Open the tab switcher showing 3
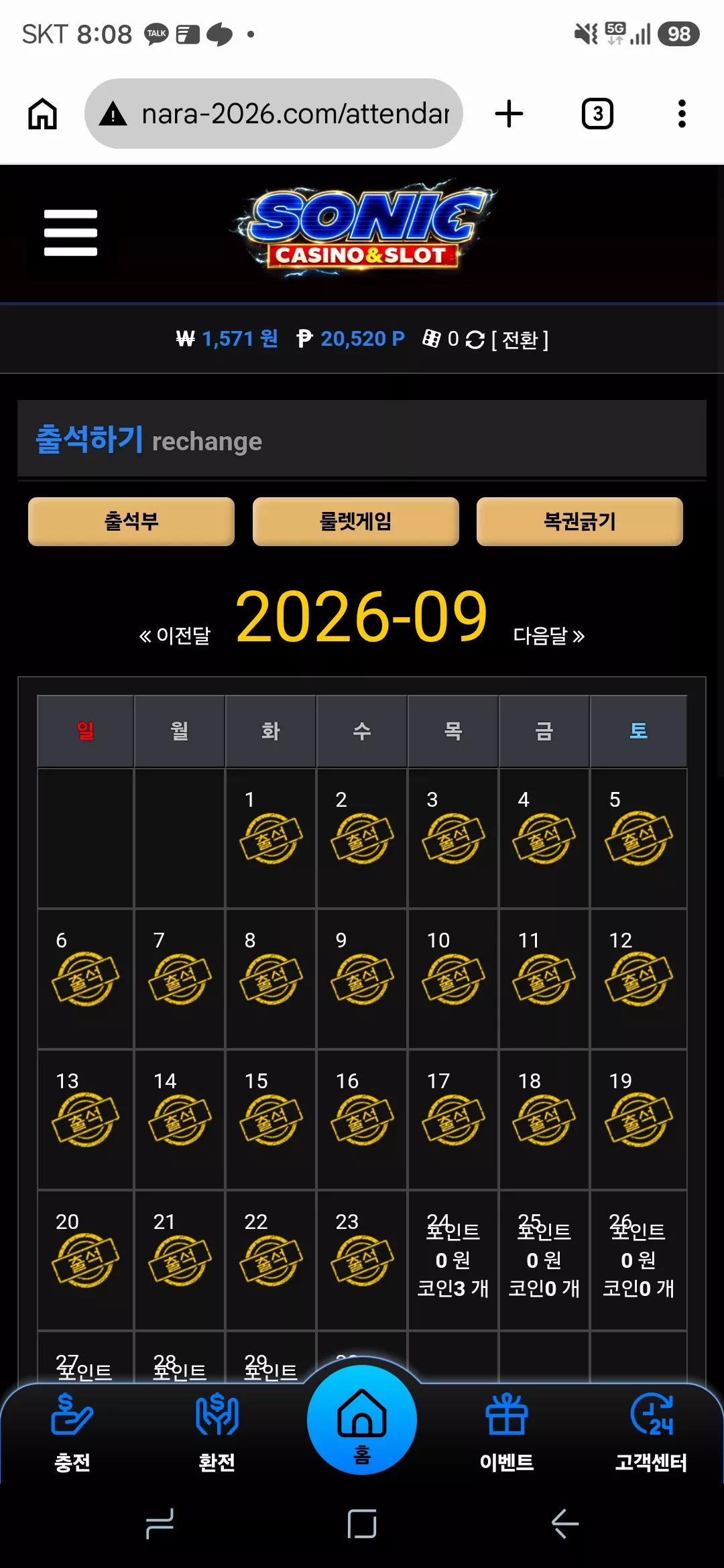724x1568 pixels. [597, 114]
